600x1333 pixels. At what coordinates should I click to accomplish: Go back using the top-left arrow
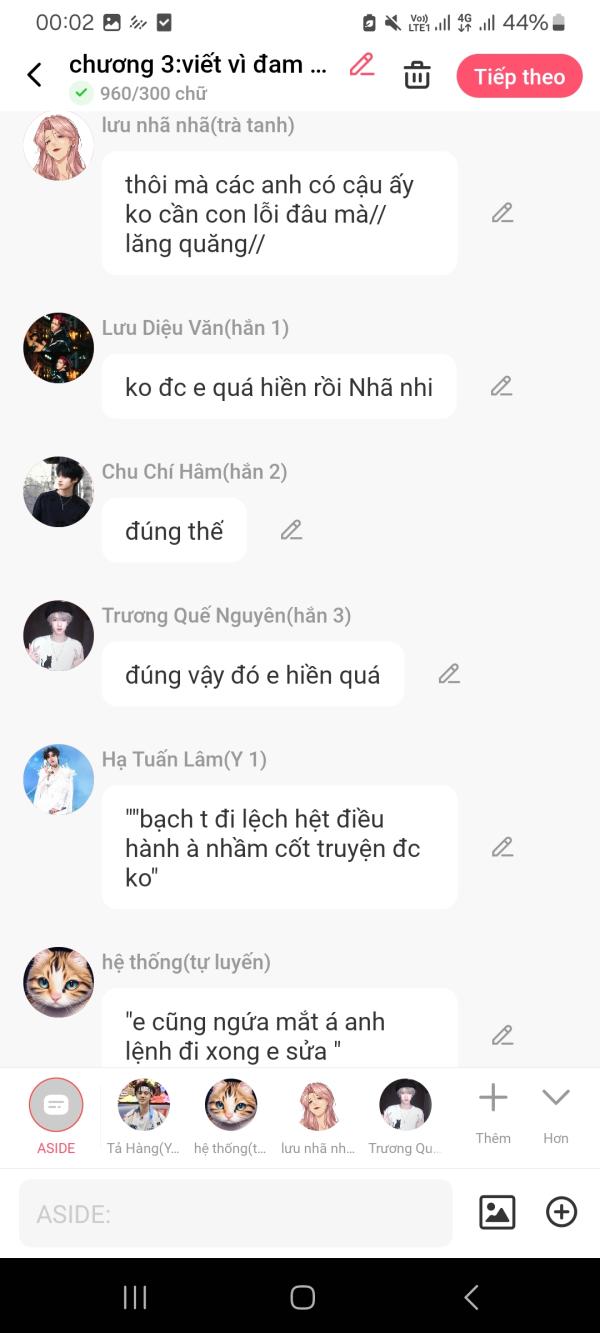tap(34, 75)
